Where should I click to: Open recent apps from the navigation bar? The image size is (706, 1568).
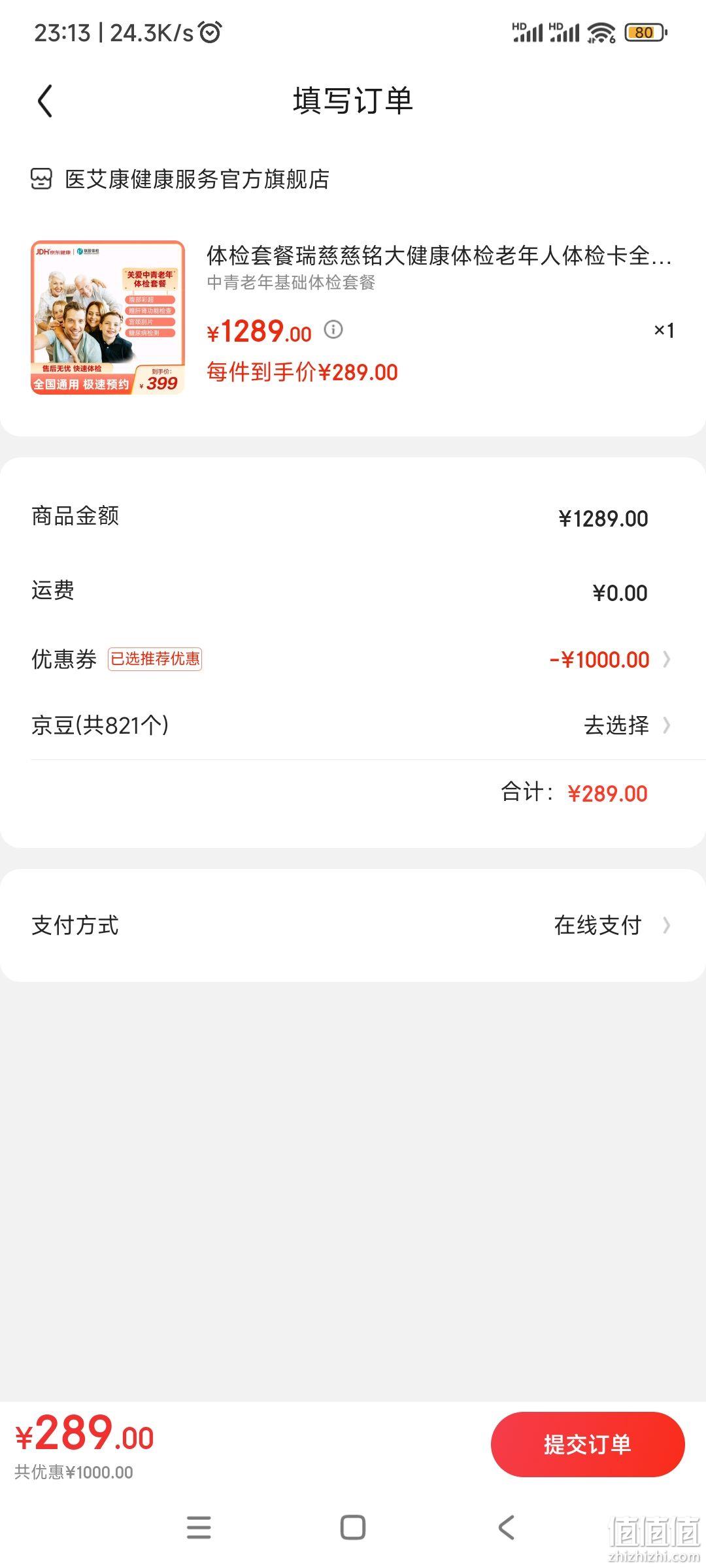tap(199, 1527)
